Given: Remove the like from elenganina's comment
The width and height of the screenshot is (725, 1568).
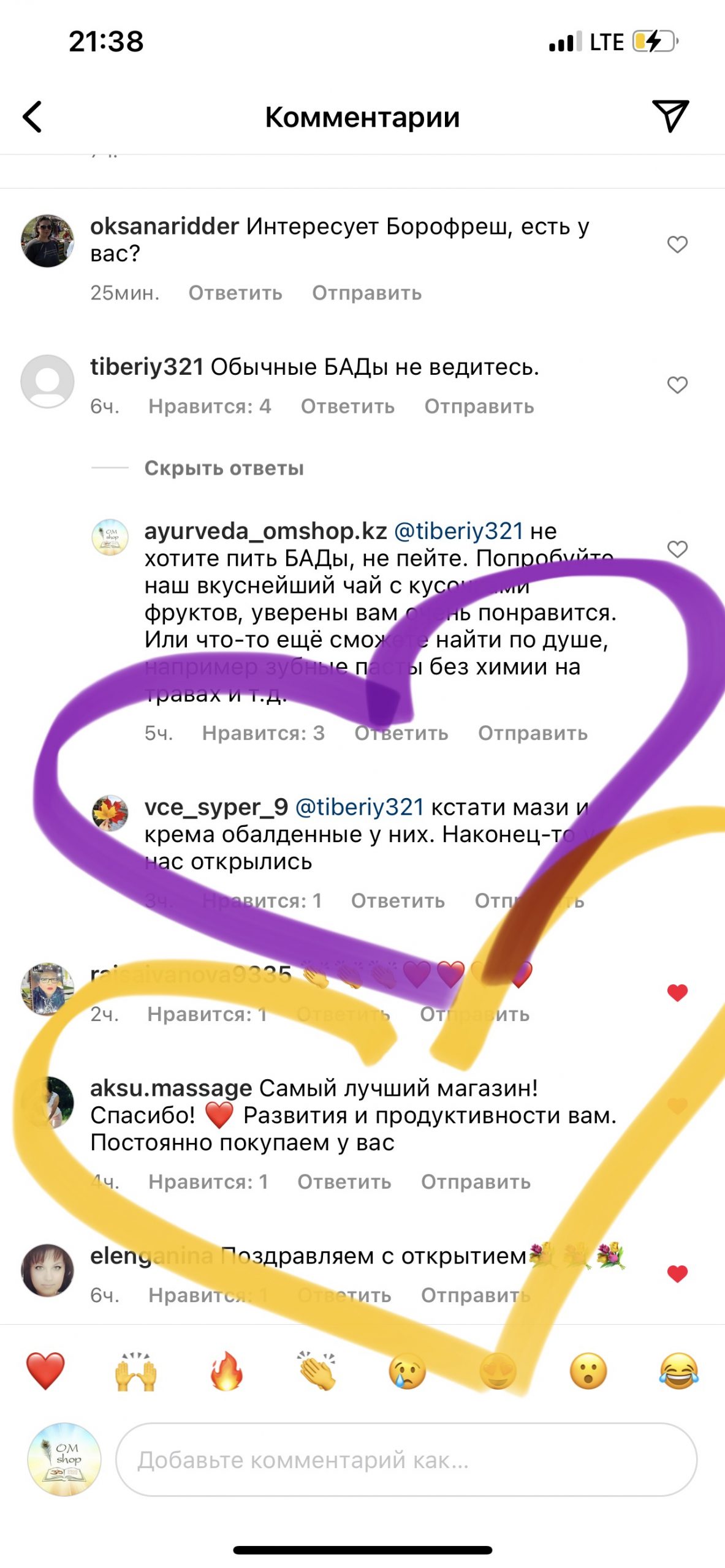Looking at the screenshot, I should (x=677, y=1274).
